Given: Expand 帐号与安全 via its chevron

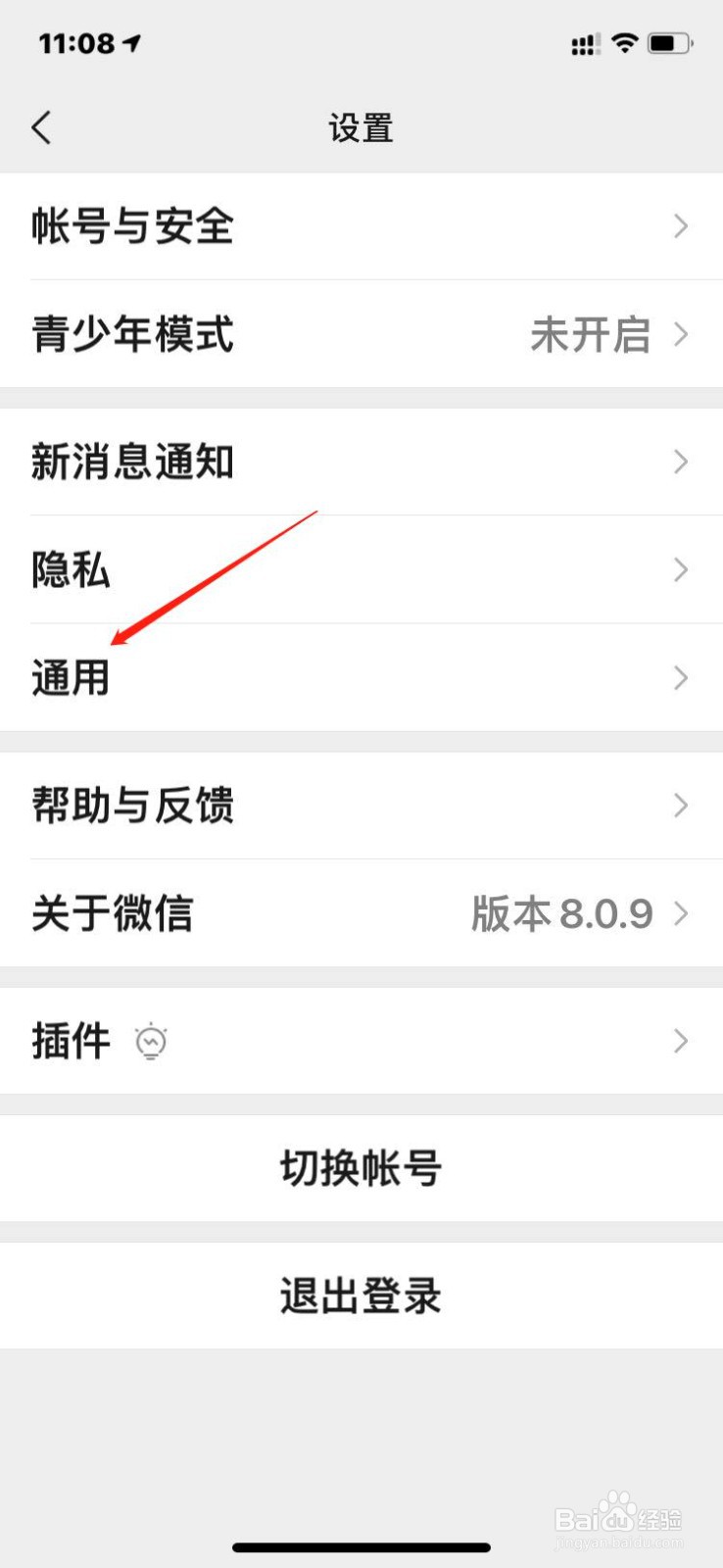Looking at the screenshot, I should click(x=682, y=226).
